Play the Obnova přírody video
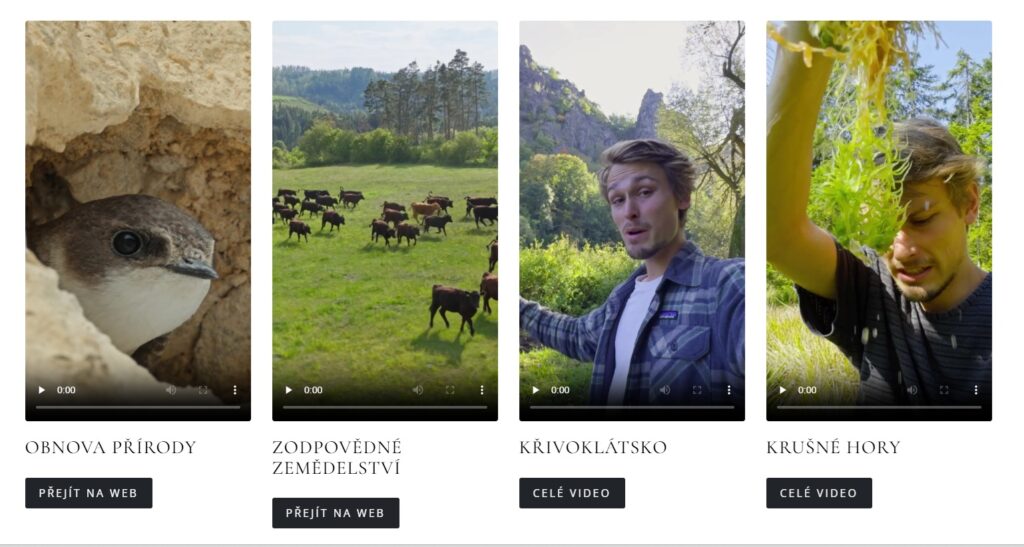 click(x=41, y=390)
